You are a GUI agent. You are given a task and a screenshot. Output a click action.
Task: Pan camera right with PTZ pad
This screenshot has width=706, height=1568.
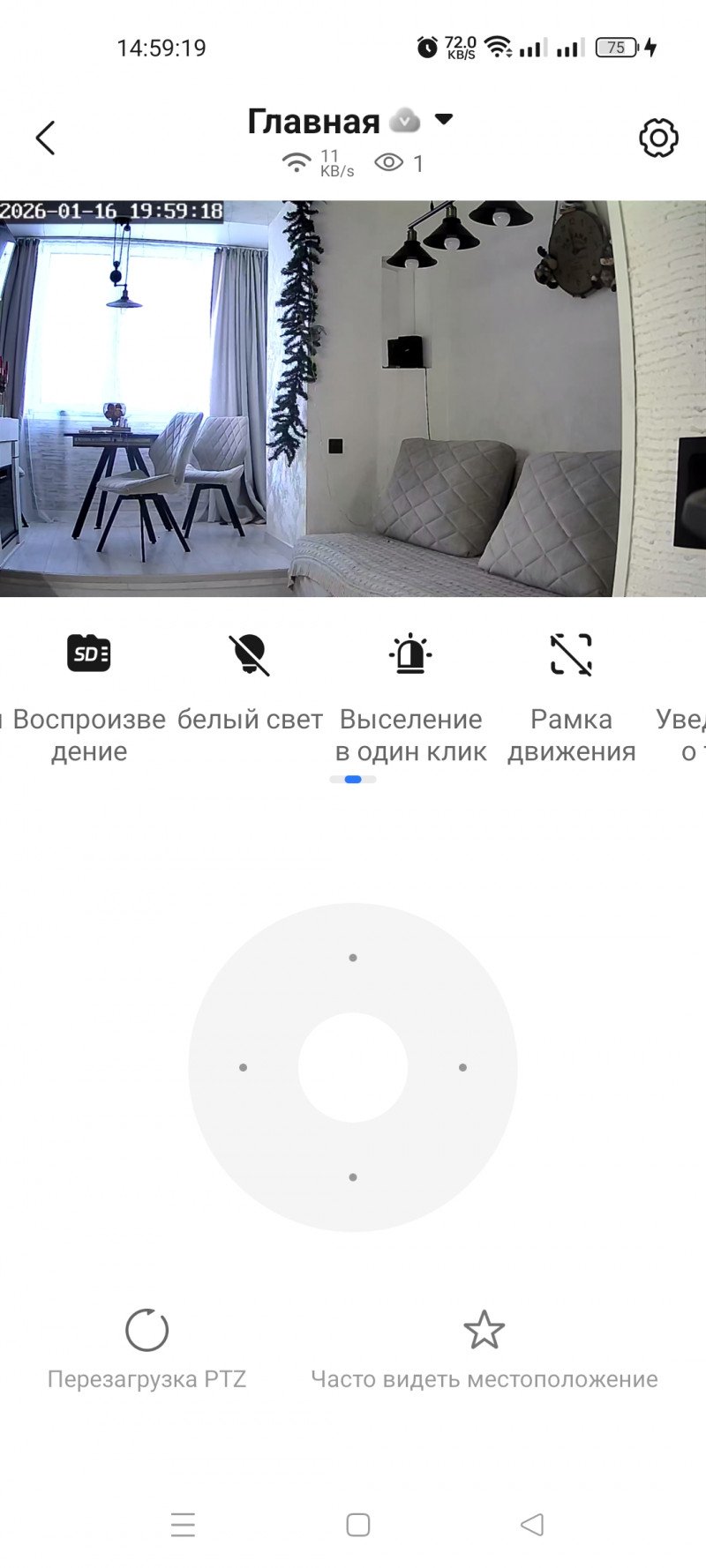tap(462, 1067)
